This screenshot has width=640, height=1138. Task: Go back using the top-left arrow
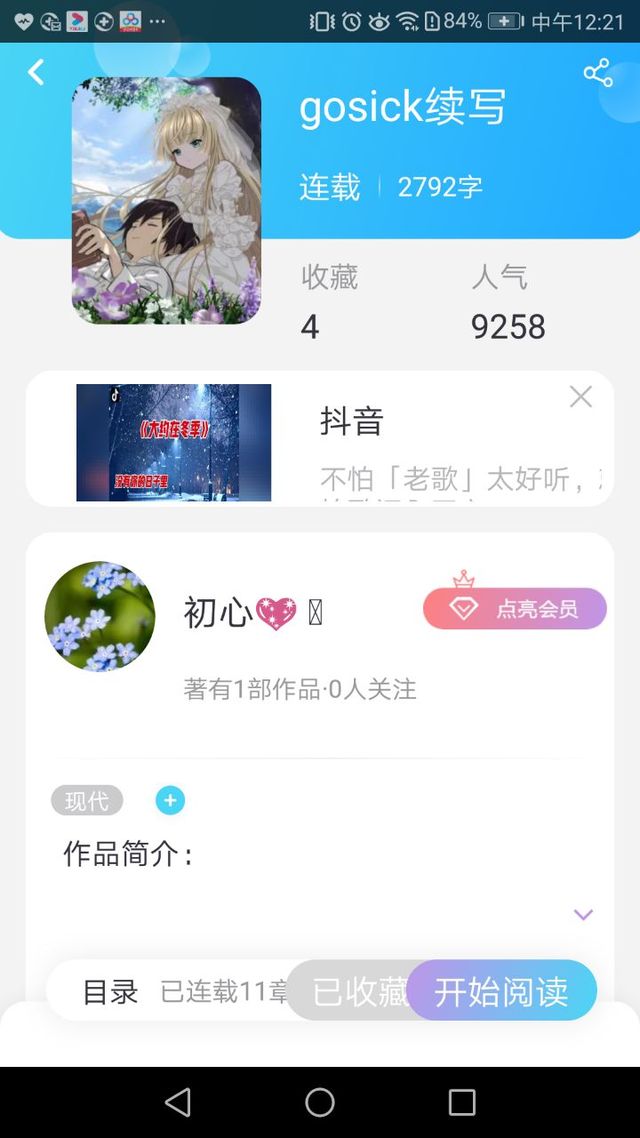click(x=36, y=72)
